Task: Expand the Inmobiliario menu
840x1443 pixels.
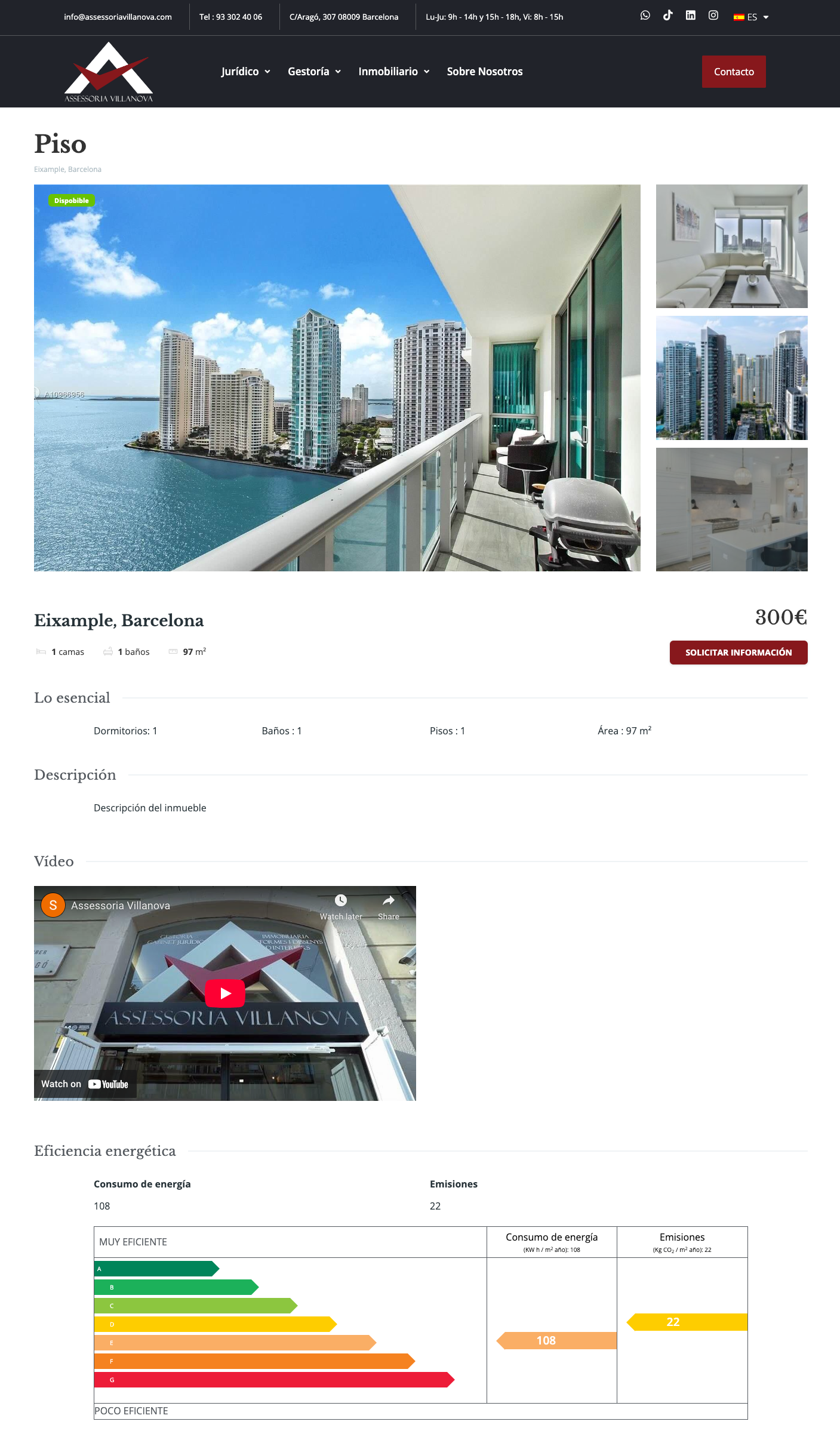Action: pos(393,72)
